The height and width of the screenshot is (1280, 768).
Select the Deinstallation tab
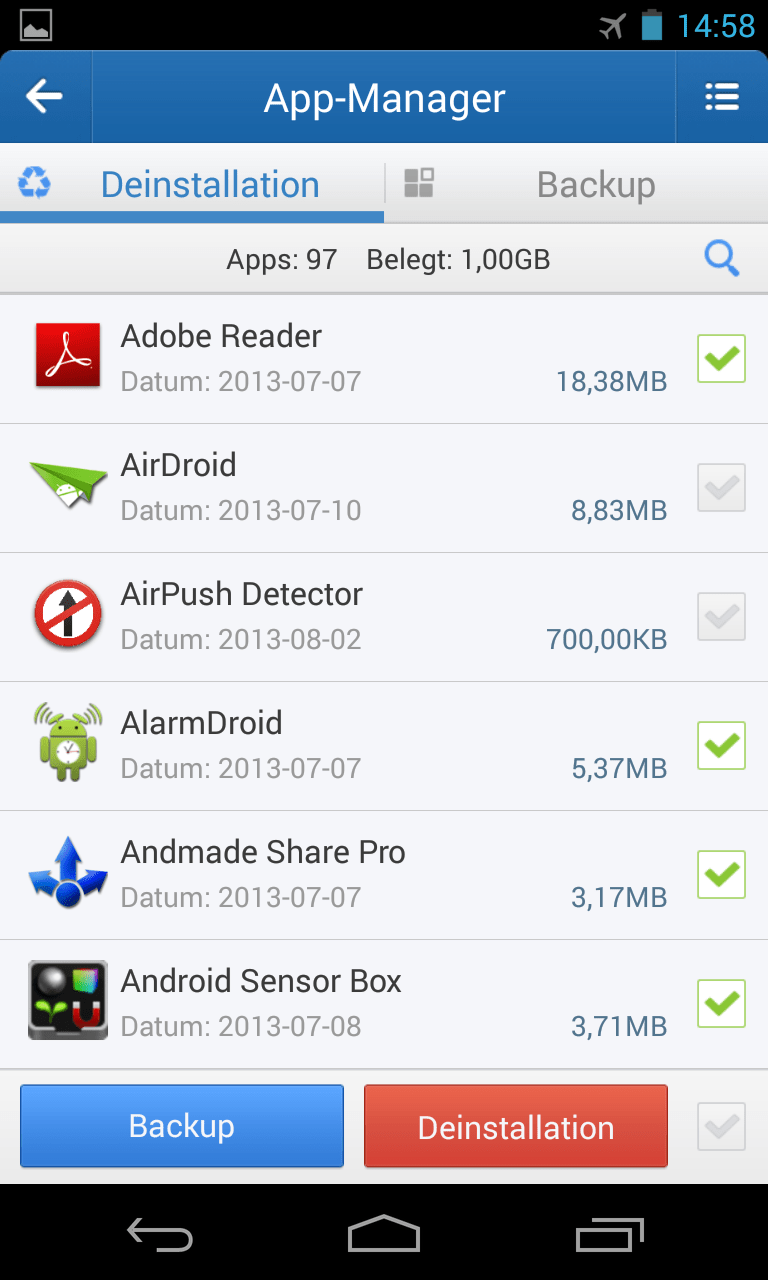point(192,185)
